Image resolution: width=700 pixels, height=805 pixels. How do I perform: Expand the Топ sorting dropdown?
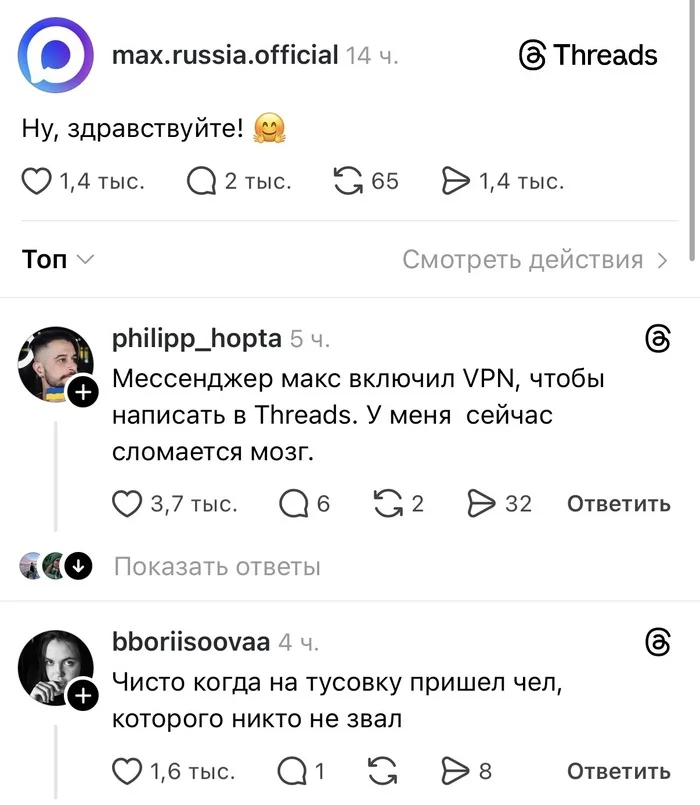tap(58, 260)
